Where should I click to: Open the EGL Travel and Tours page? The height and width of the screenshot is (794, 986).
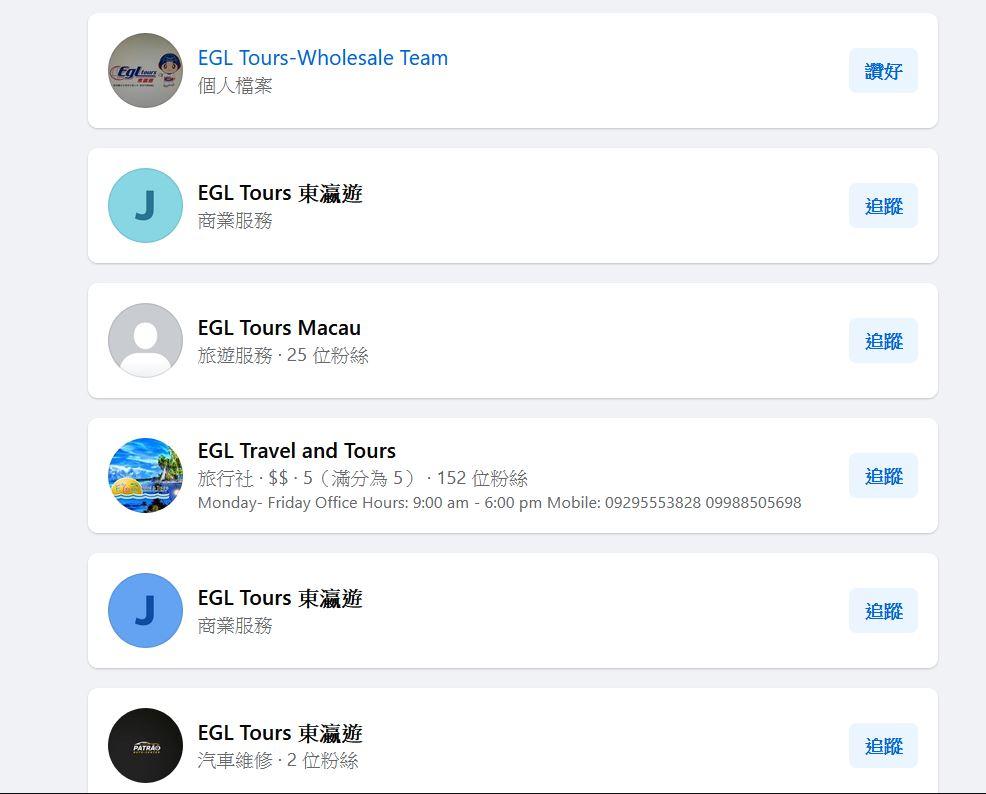(x=296, y=451)
